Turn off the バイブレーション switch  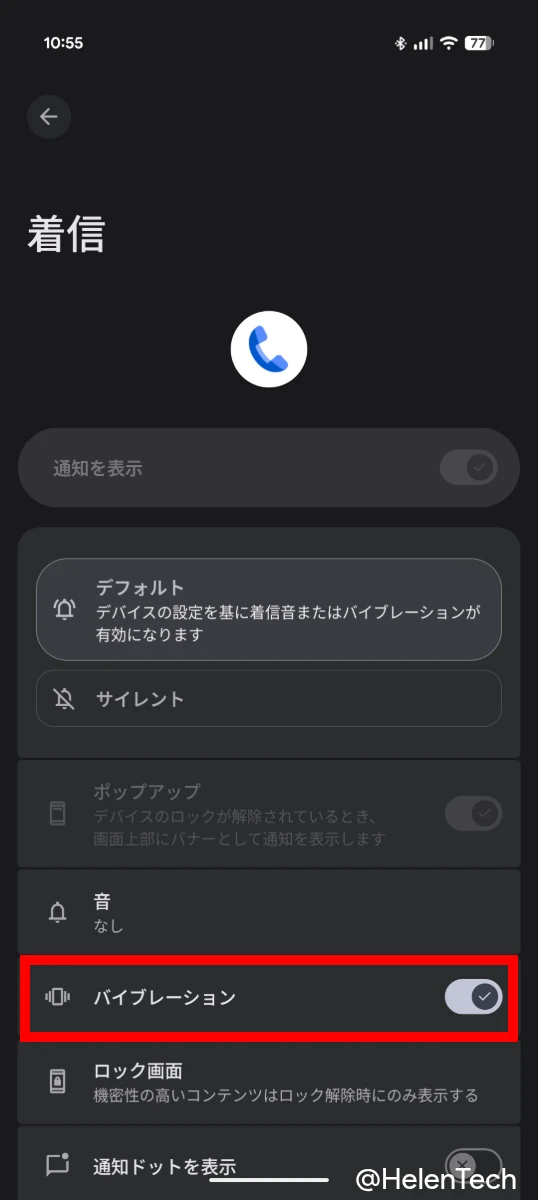tap(473, 996)
